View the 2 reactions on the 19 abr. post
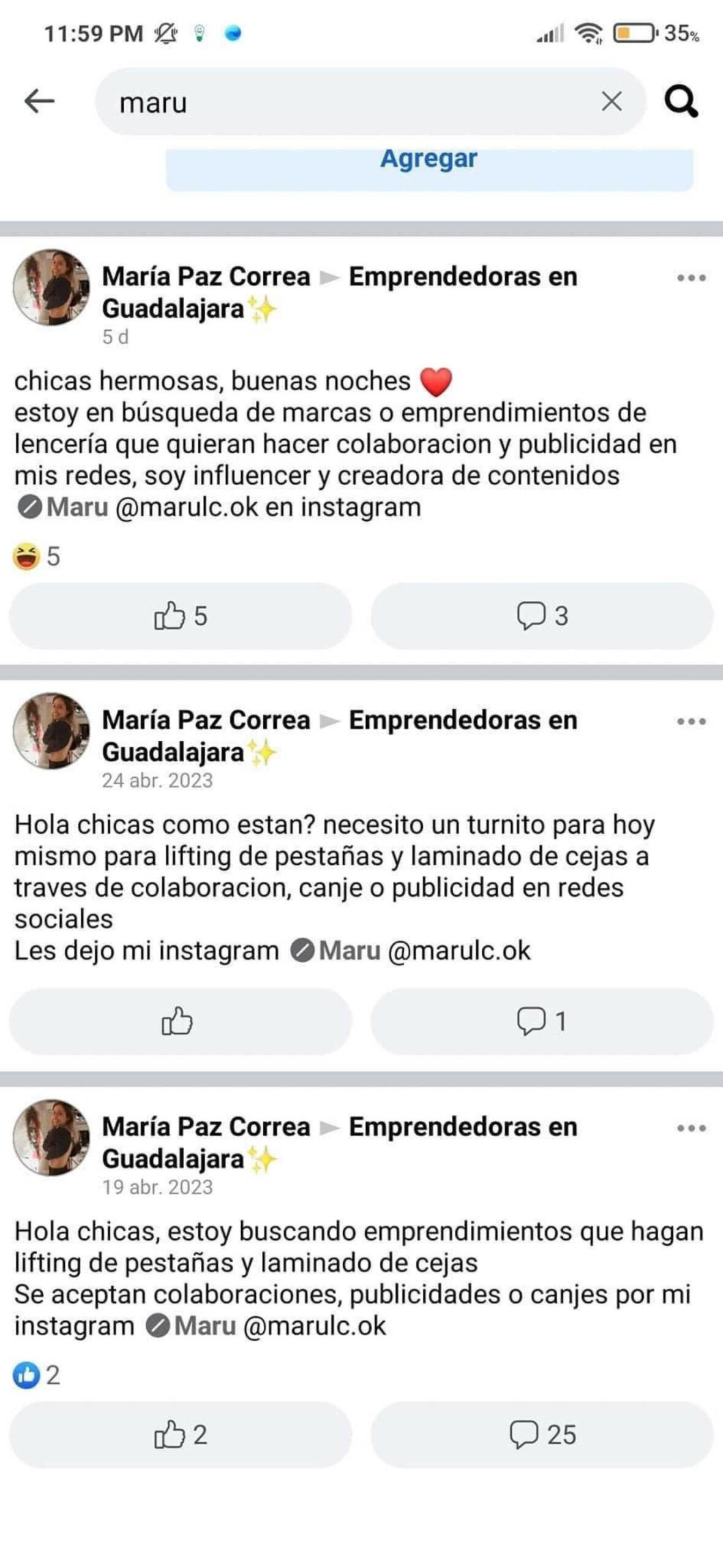Image resolution: width=723 pixels, height=1568 pixels. coord(37,1376)
